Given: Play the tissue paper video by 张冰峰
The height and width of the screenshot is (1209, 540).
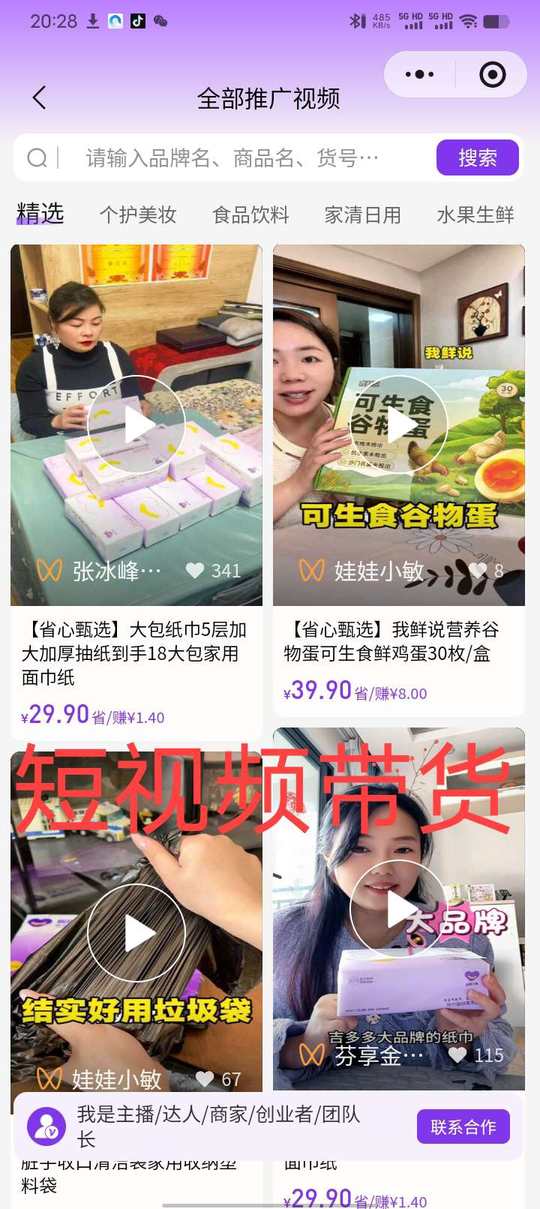Looking at the screenshot, I should (x=137, y=424).
